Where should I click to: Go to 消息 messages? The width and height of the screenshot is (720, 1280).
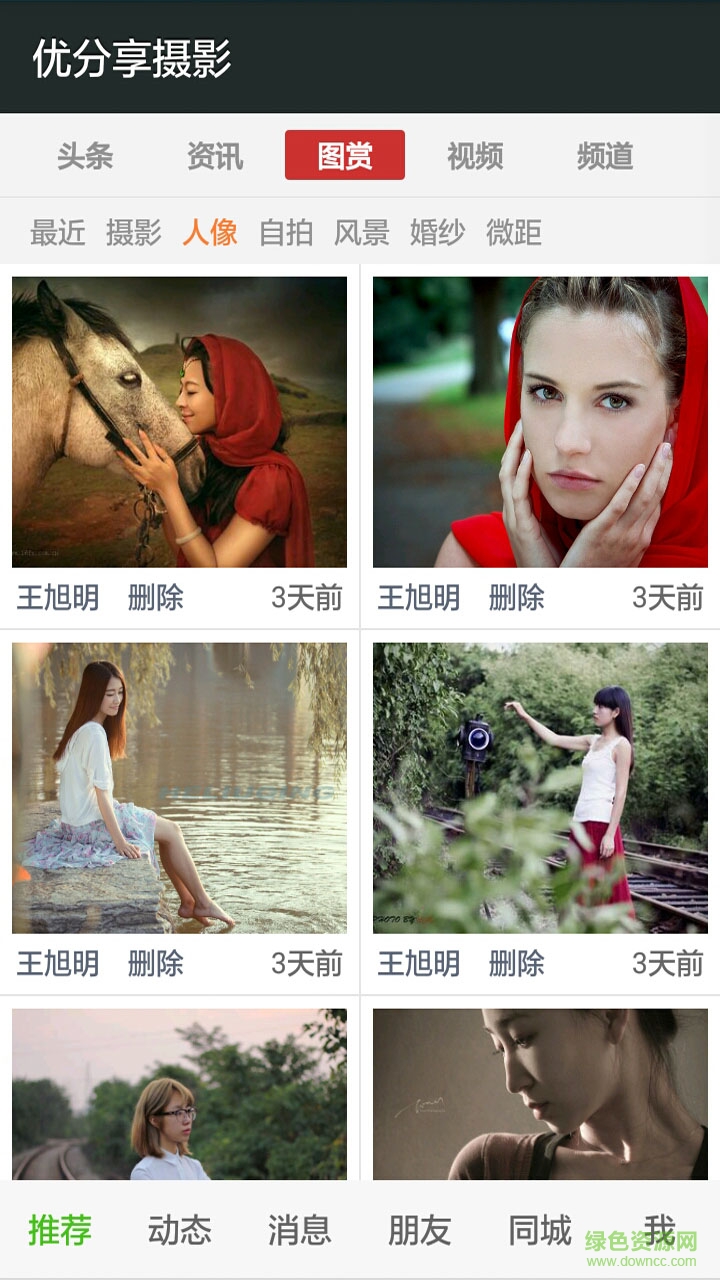click(x=300, y=1230)
